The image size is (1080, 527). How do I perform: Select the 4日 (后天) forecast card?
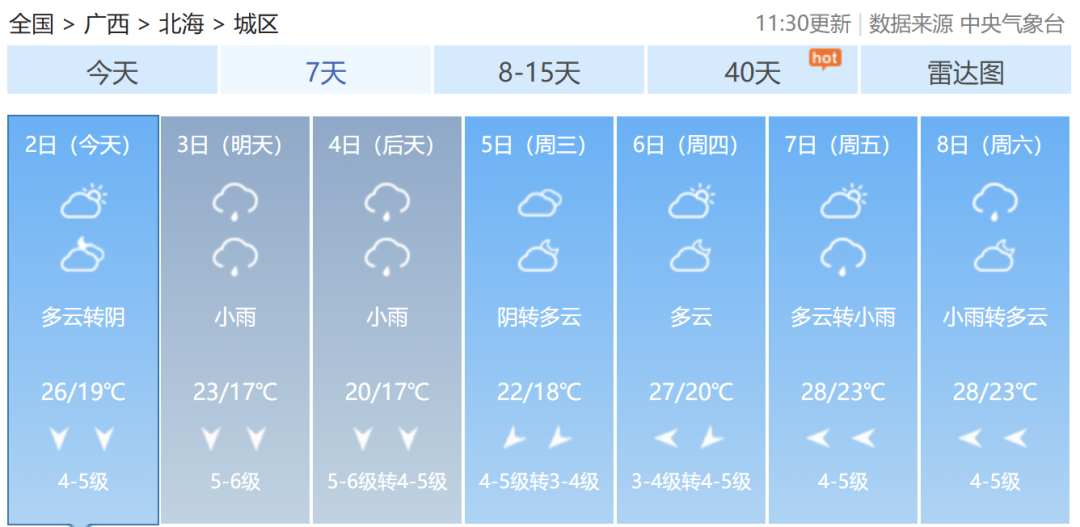click(387, 320)
